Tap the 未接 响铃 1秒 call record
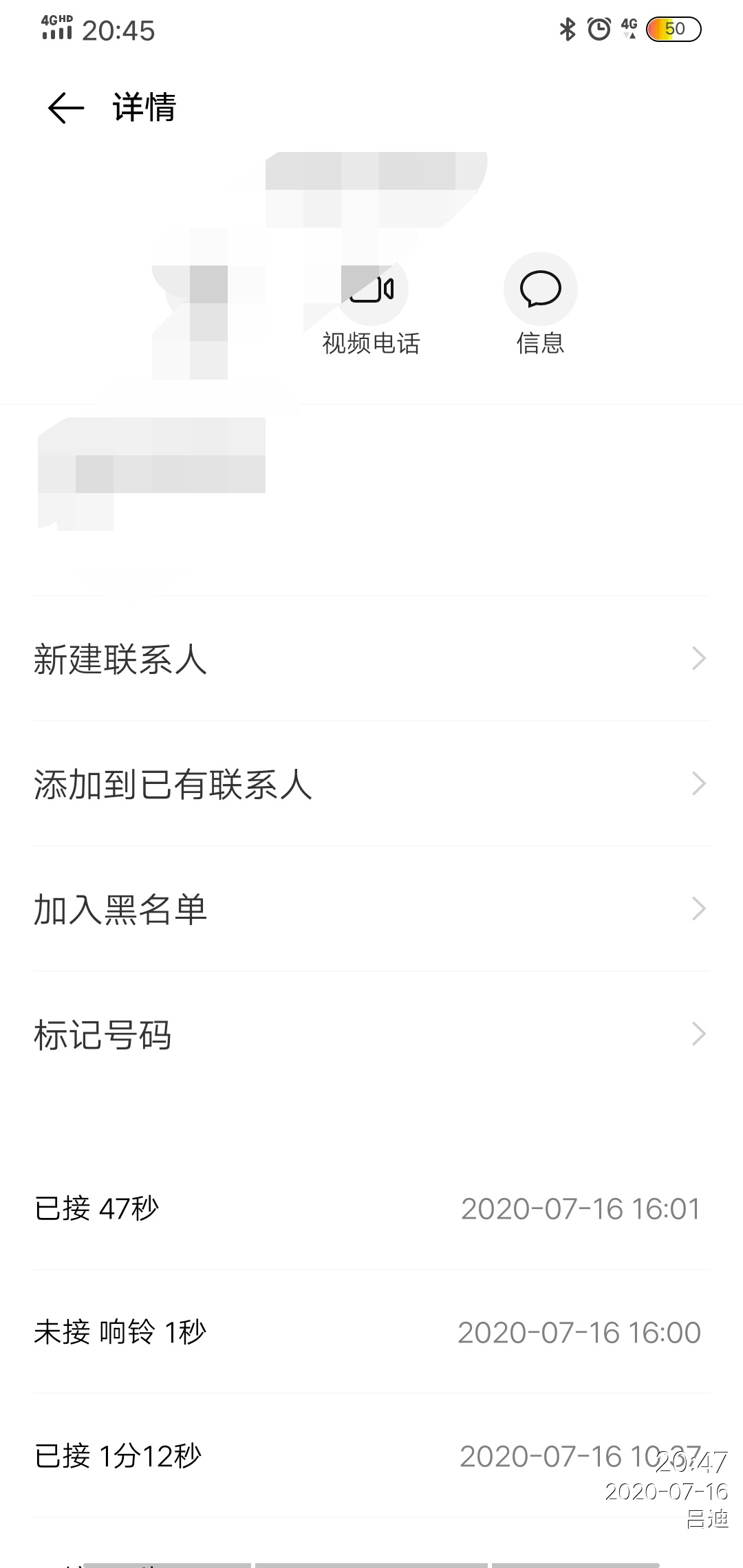This screenshot has height=1568, width=743. pos(371,1333)
